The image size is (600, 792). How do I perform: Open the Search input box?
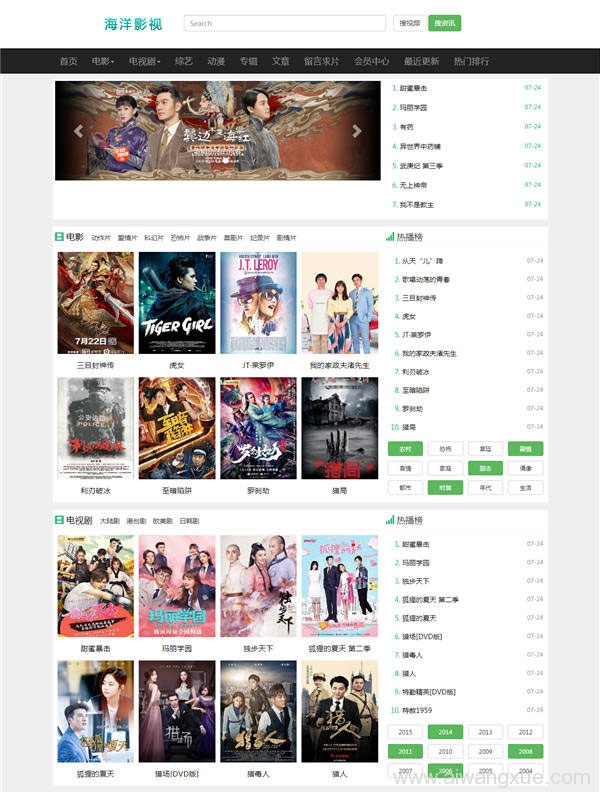pos(285,23)
